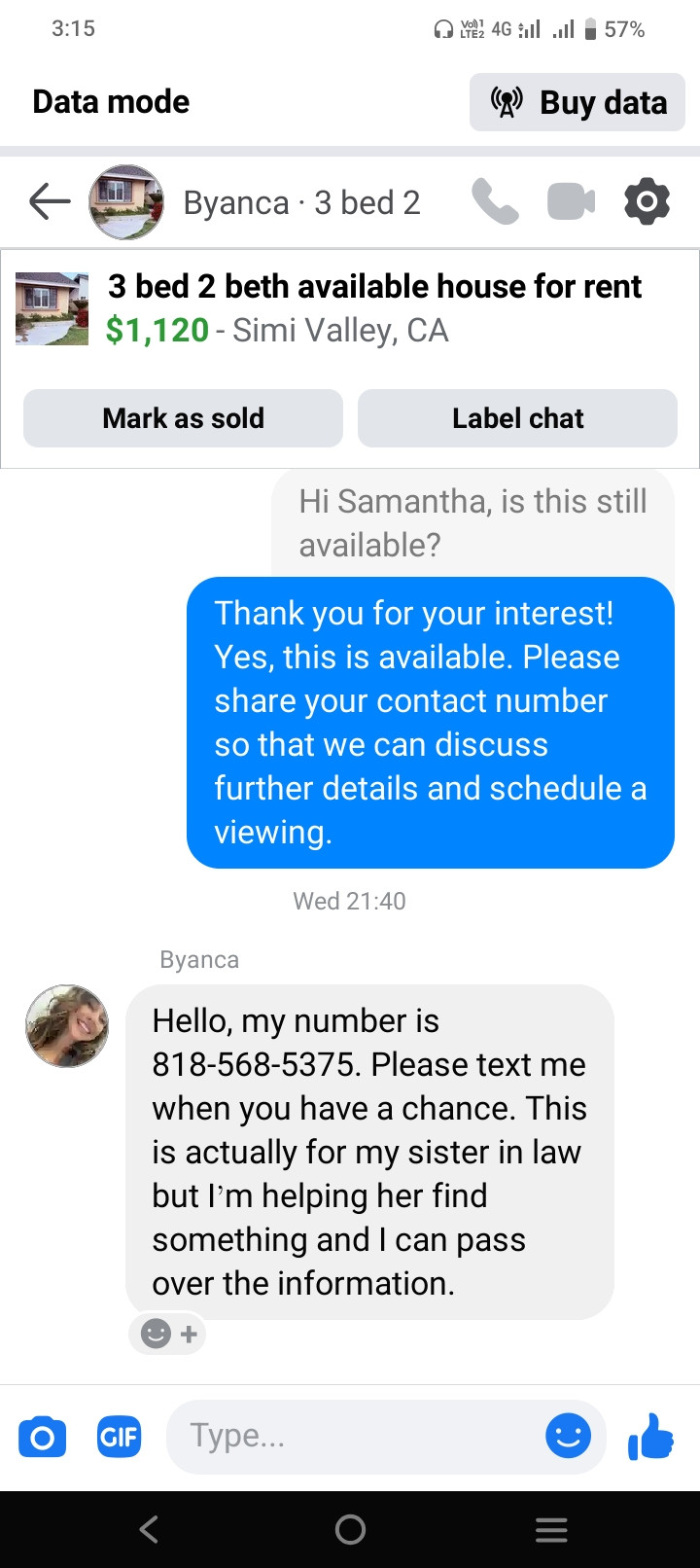Label this chat
Image resolution: width=700 pixels, height=1568 pixels.
click(x=517, y=418)
